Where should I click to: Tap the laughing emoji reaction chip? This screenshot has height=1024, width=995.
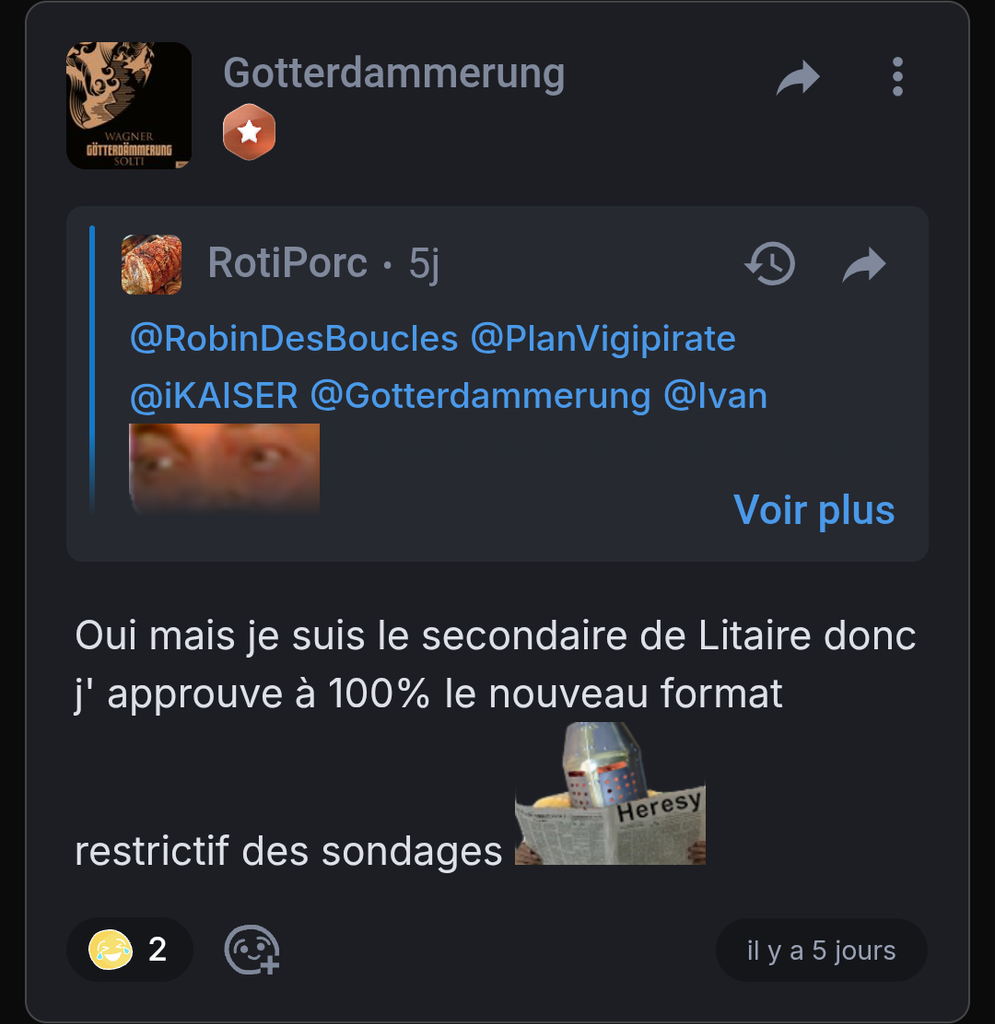click(x=129, y=949)
